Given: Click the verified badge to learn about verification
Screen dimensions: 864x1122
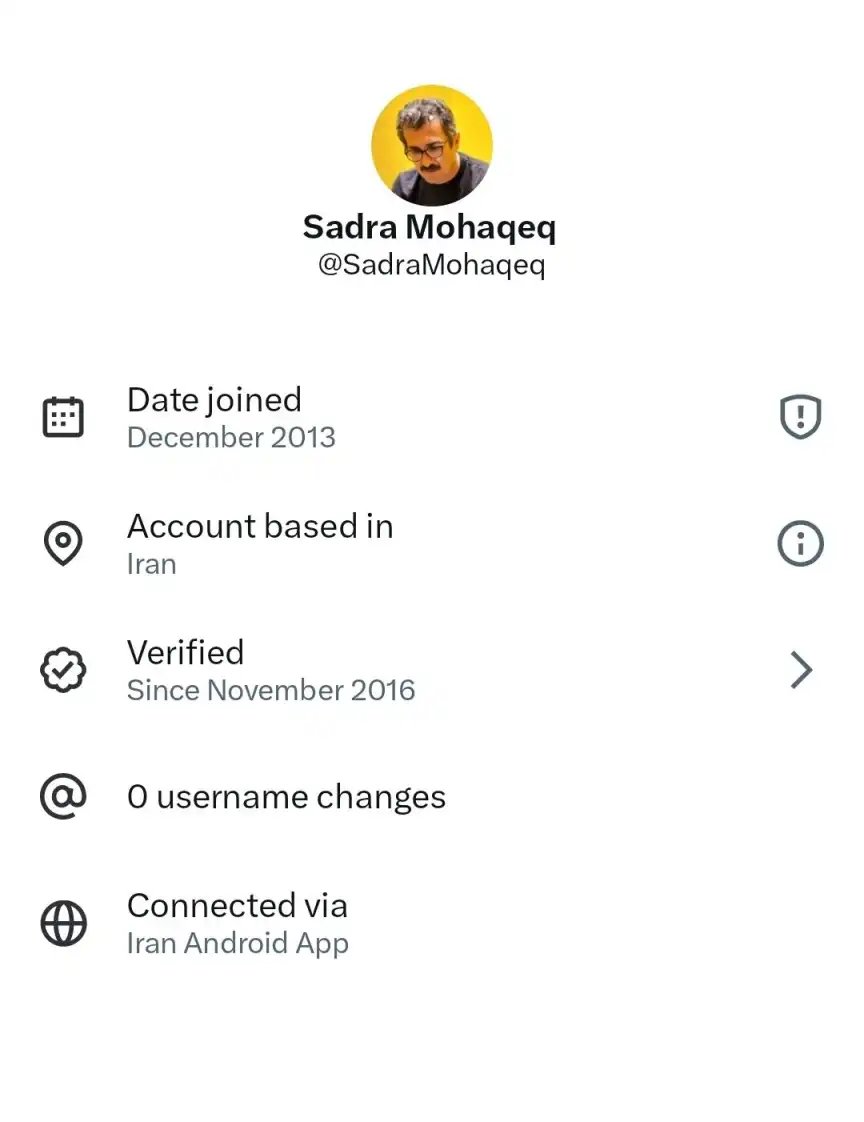Looking at the screenshot, I should pyautogui.click(x=63, y=669).
